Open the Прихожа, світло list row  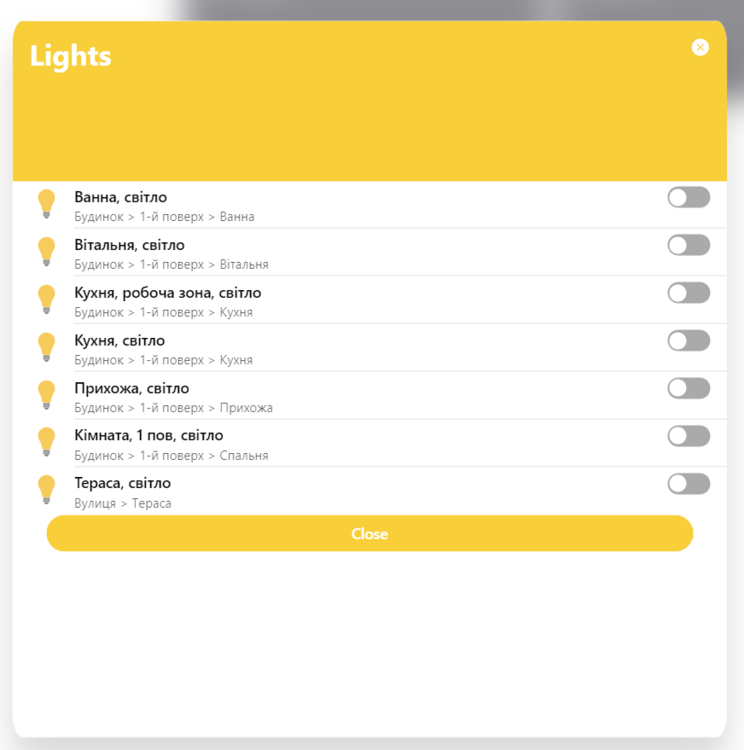pos(300,396)
